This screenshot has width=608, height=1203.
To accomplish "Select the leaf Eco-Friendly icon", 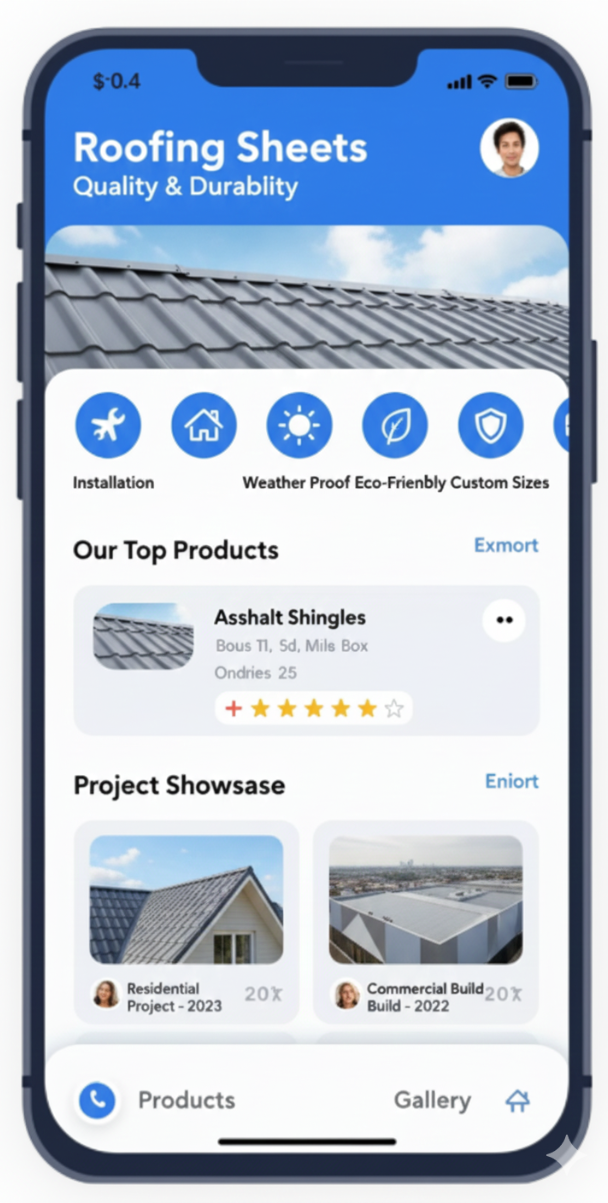I will tap(394, 425).
